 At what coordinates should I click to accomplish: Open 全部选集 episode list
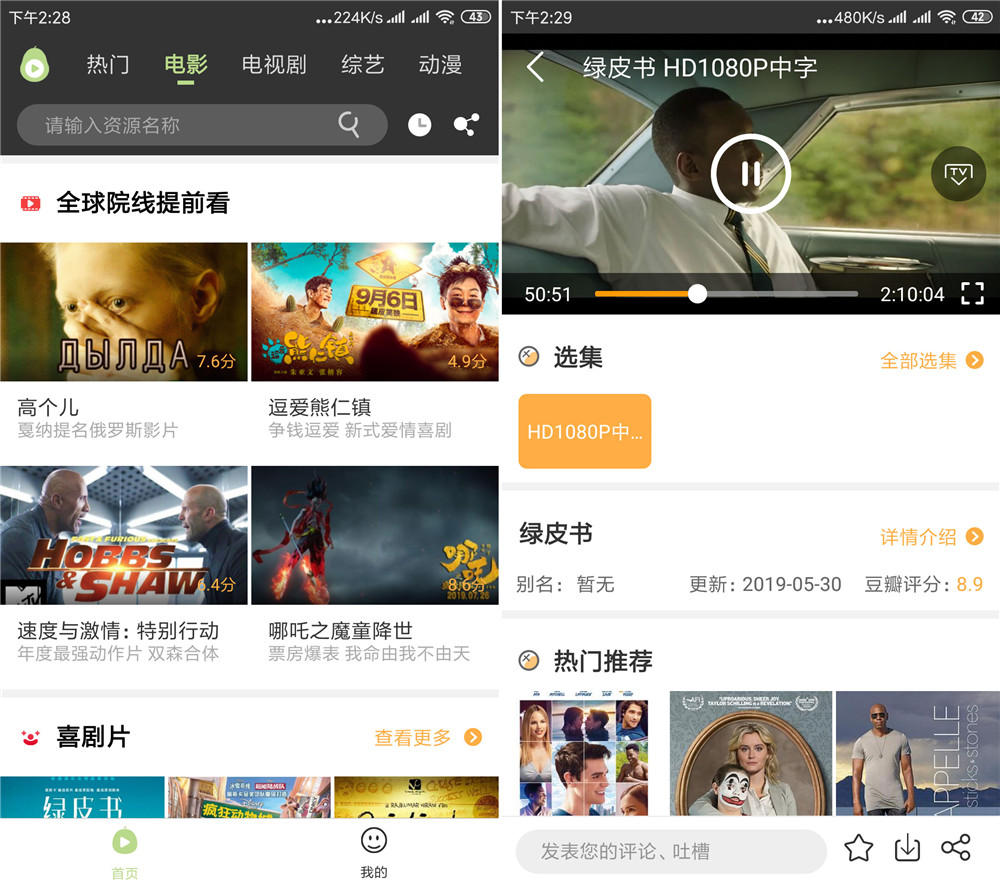point(932,360)
